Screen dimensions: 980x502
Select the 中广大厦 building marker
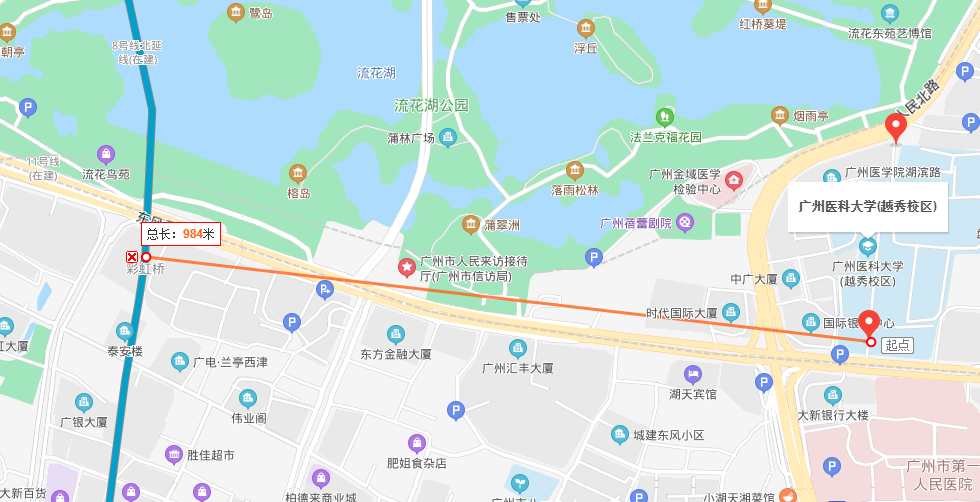[x=791, y=278]
